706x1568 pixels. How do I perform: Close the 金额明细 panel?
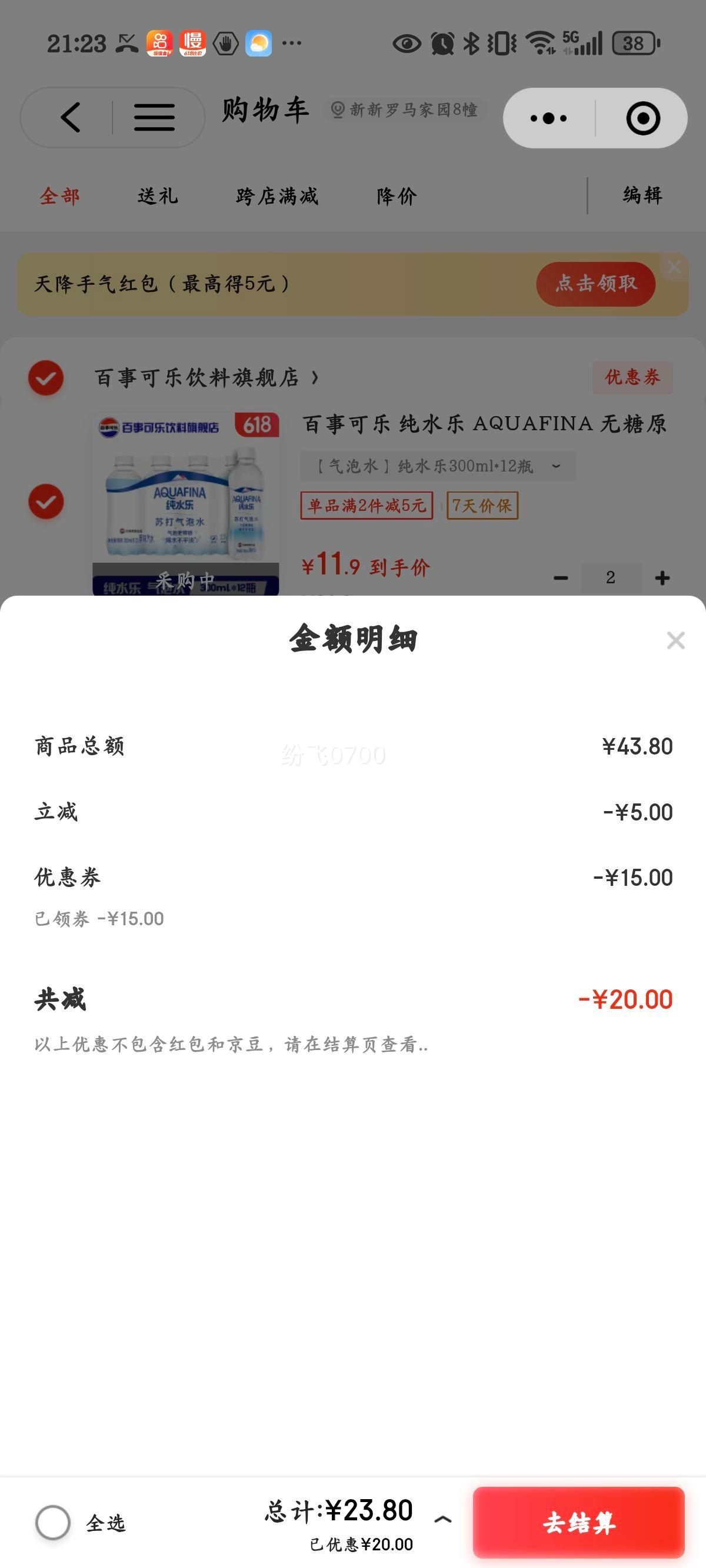pyautogui.click(x=675, y=640)
